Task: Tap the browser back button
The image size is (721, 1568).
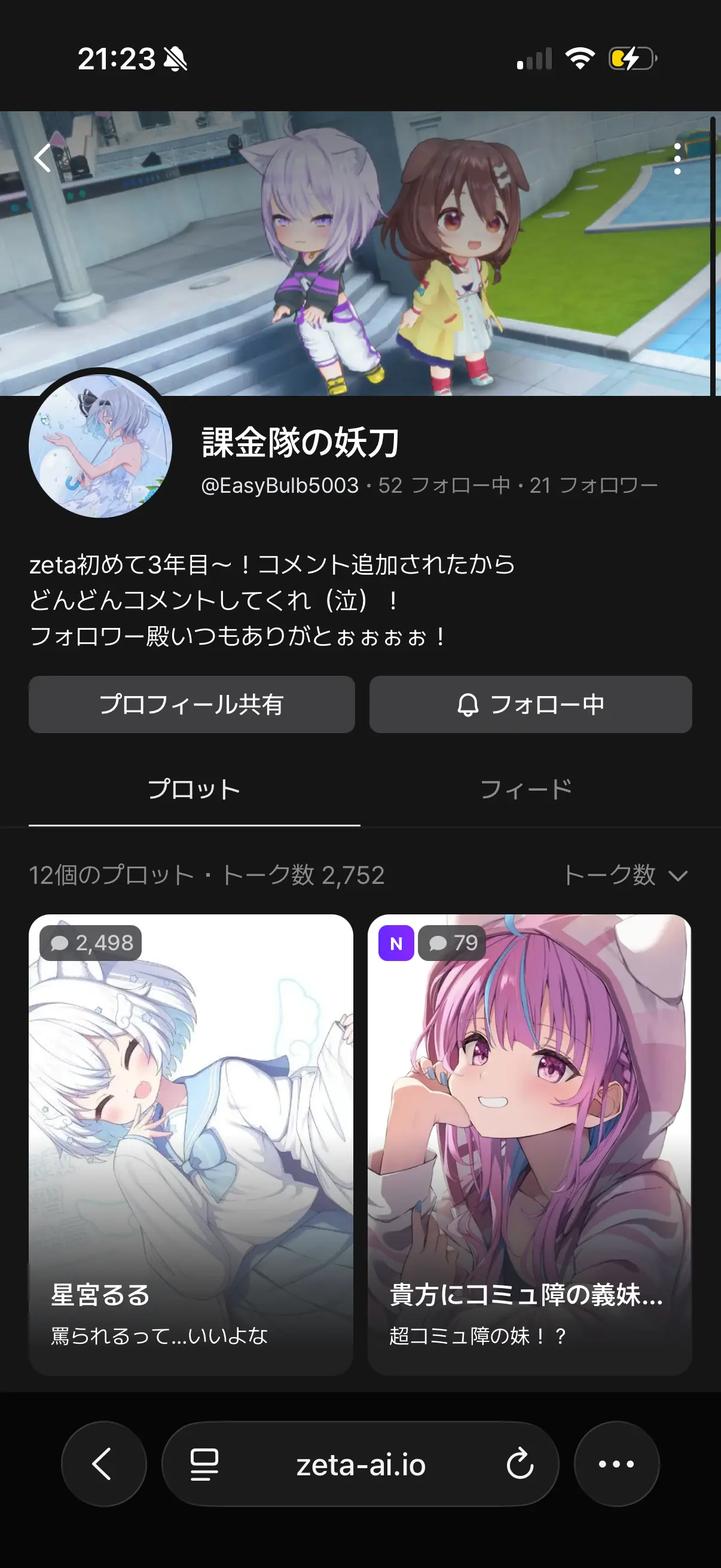Action: [x=104, y=1463]
